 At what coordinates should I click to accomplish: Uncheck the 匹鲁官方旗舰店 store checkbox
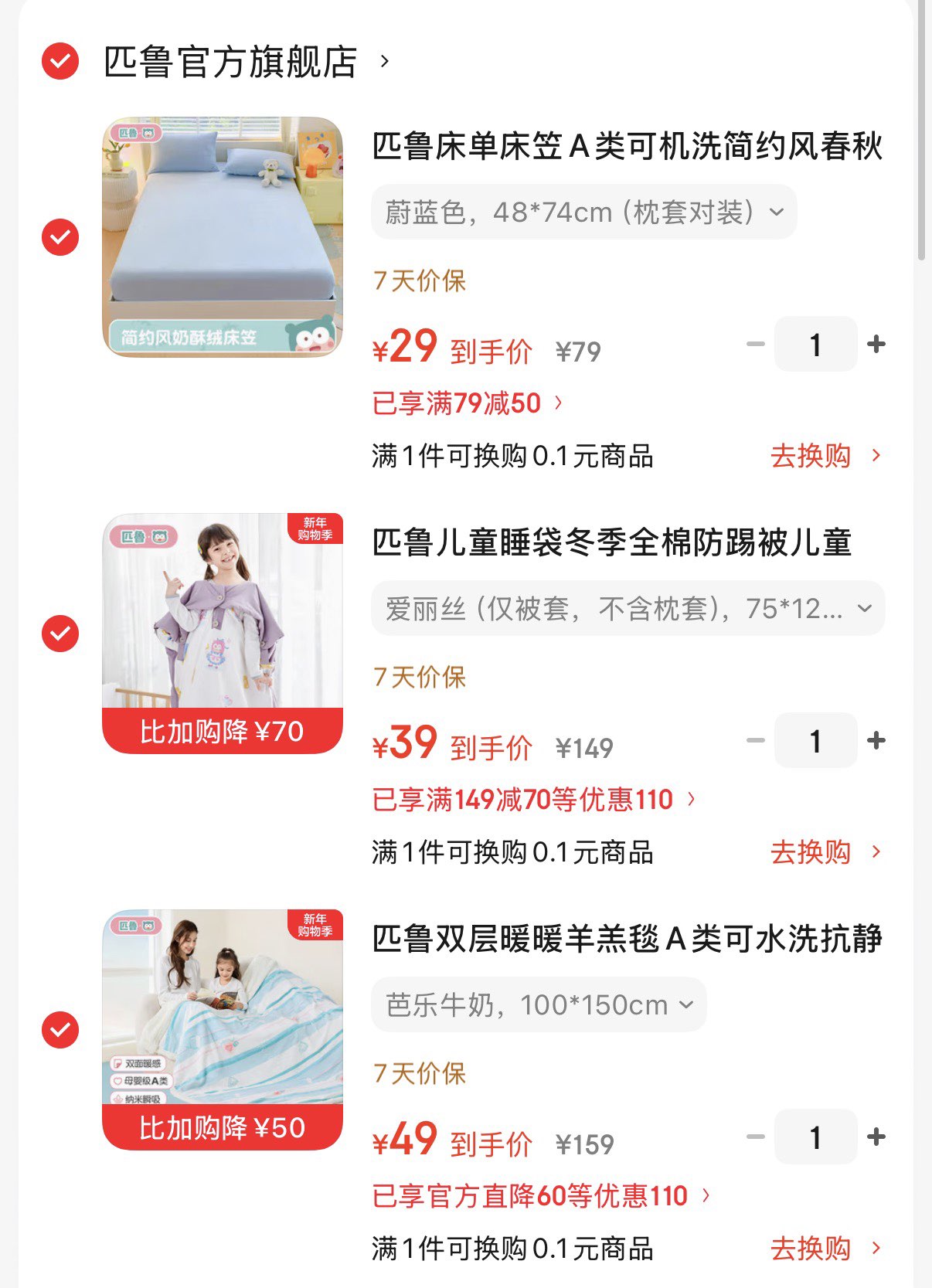pyautogui.click(x=60, y=61)
